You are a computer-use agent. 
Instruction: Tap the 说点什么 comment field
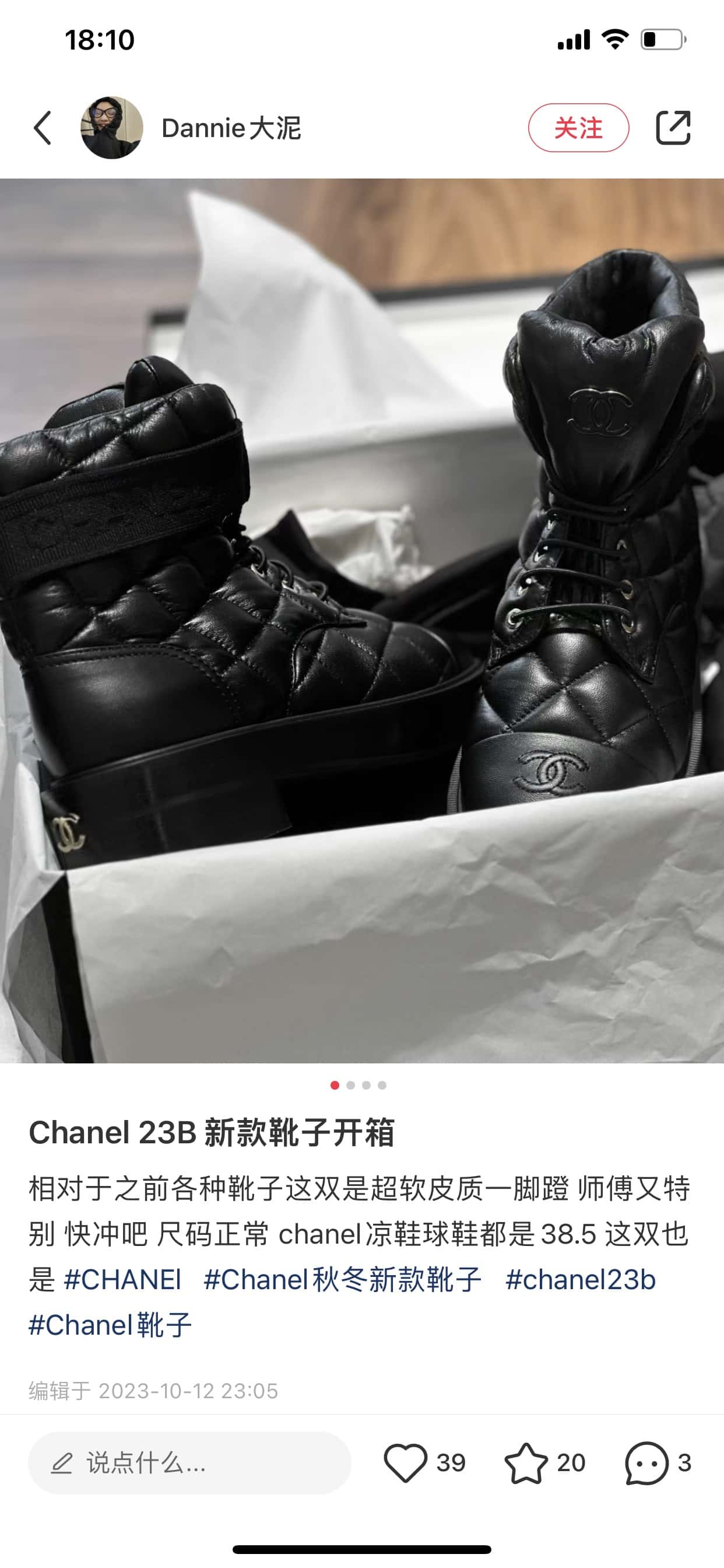(189, 1462)
